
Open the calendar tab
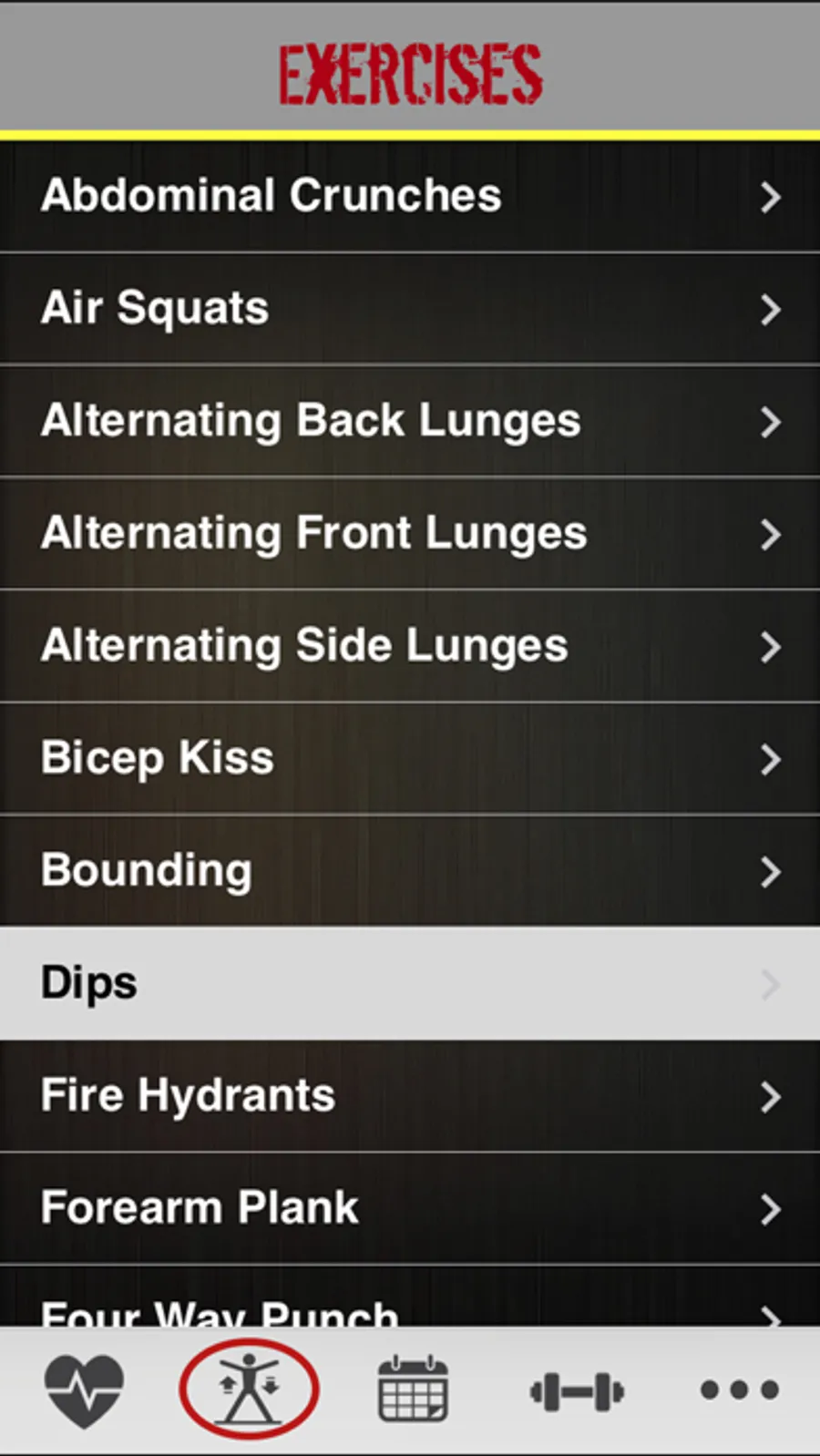click(413, 1390)
